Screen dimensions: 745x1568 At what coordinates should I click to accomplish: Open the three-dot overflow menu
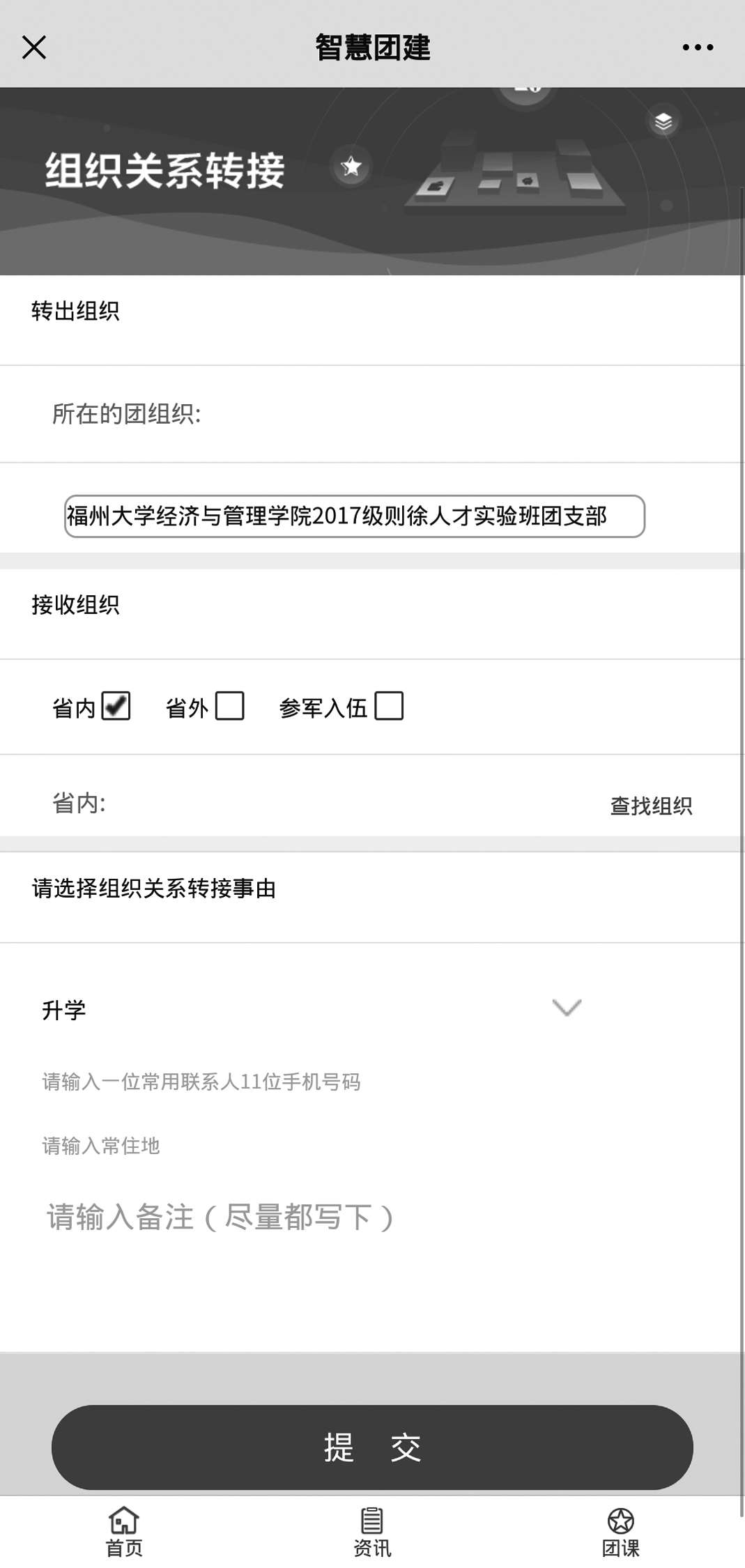698,47
